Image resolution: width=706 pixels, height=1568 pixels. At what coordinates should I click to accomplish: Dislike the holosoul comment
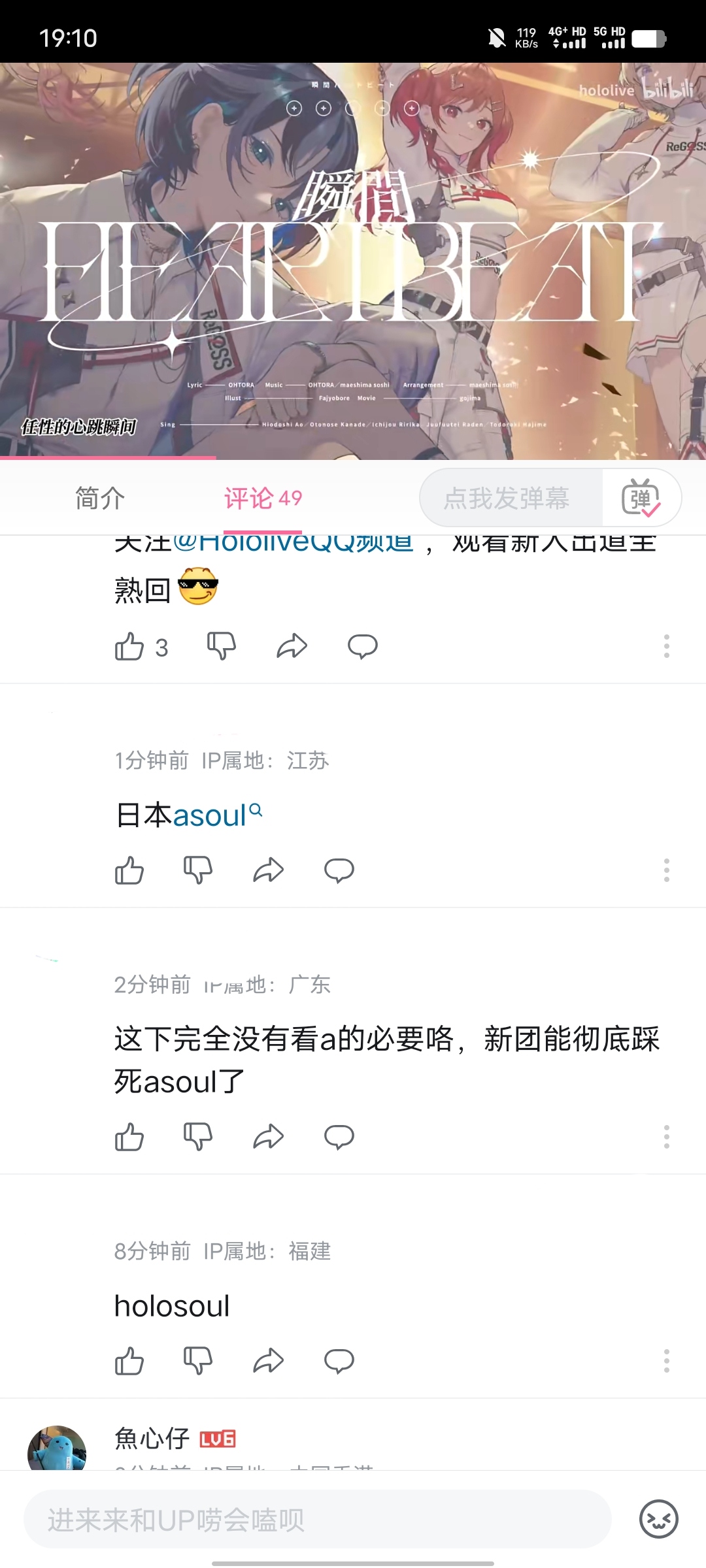(198, 1361)
